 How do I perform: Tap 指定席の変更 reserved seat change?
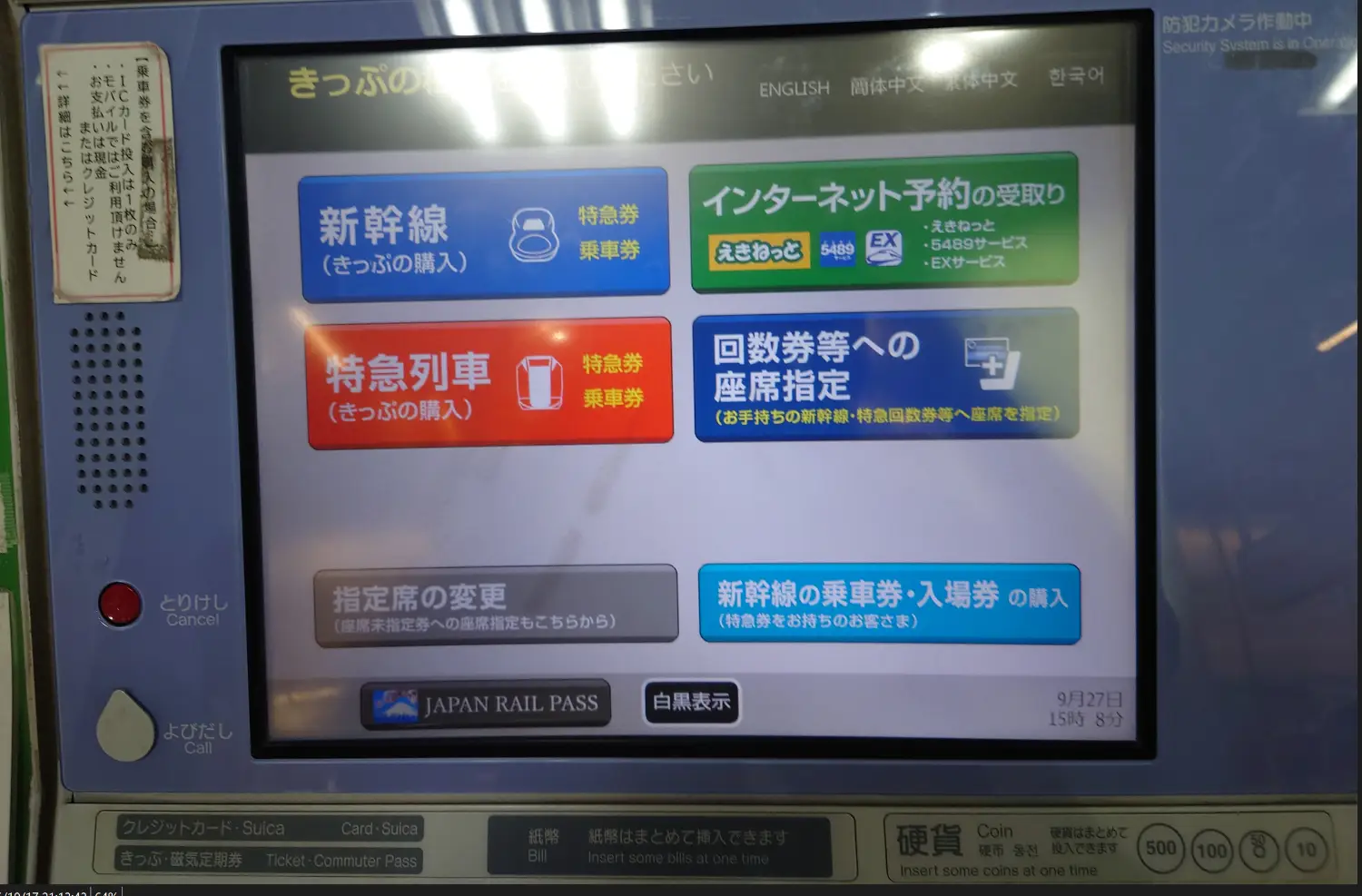click(x=496, y=606)
